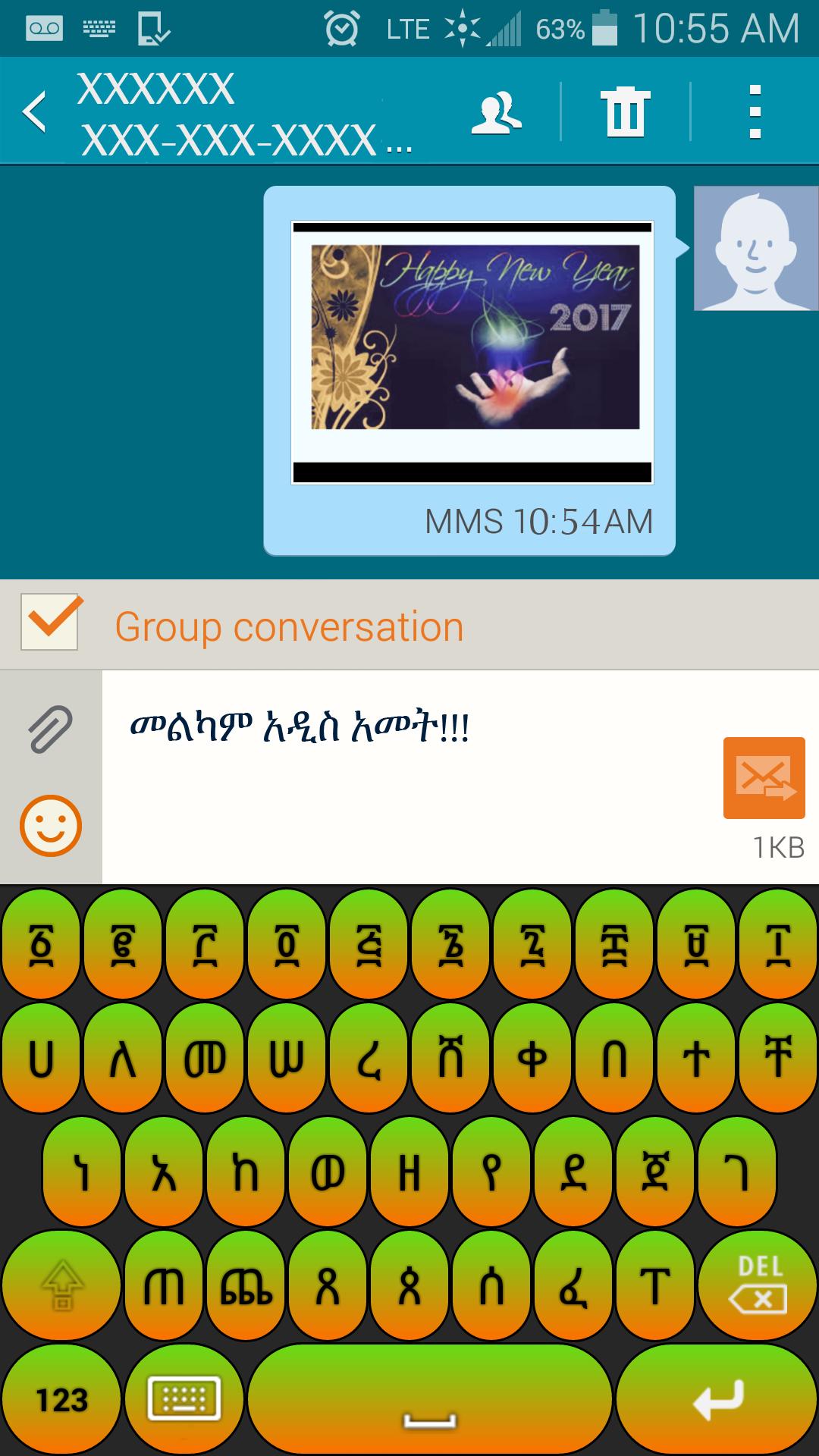Viewport: 819px width, 1456px height.
Task: Open the notification status bar
Action: 409,27
